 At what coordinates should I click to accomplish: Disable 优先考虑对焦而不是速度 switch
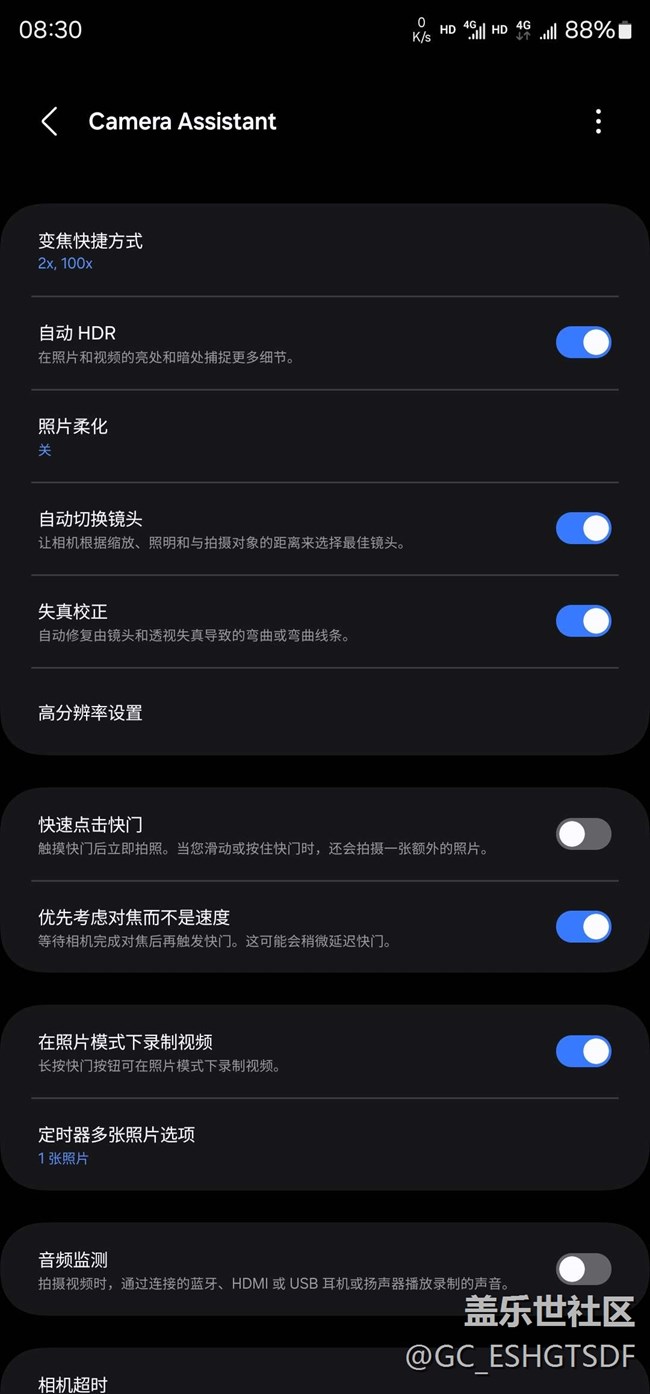coord(583,927)
